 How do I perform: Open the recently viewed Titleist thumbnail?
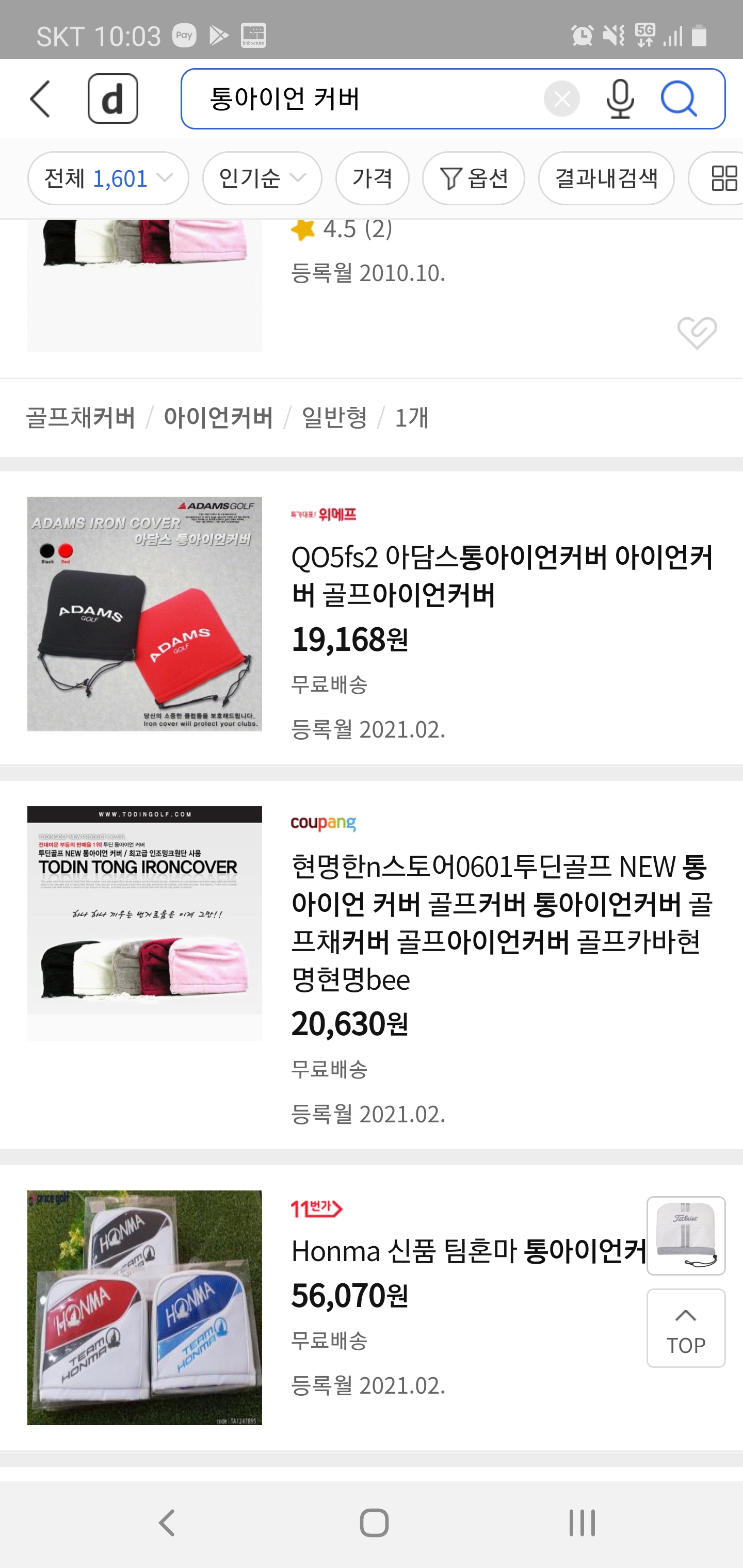point(686,1235)
